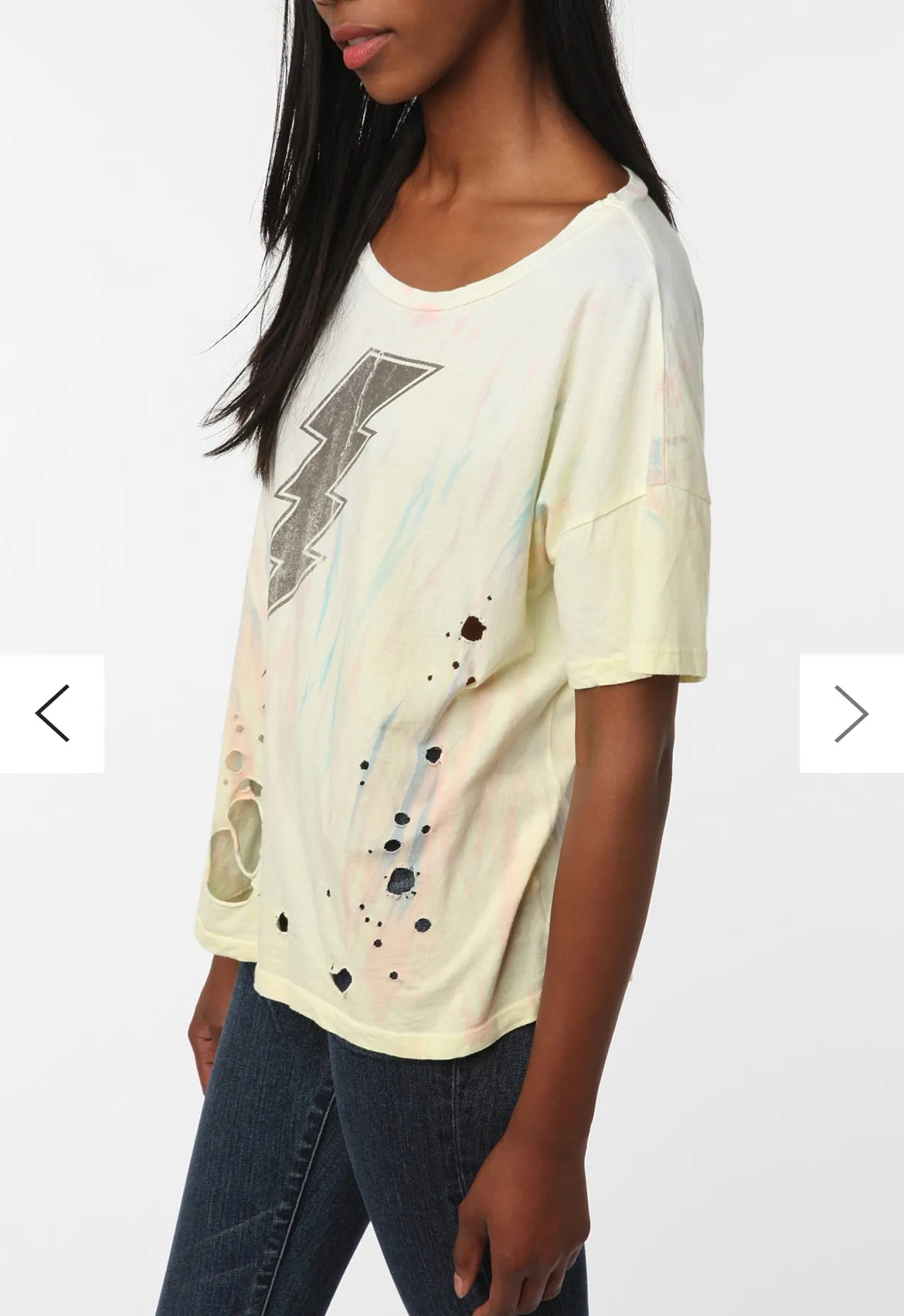Screen dimensions: 904x1316
Task: Click the distressed holes area of the shirt
Action: pyautogui.click(x=402, y=873)
